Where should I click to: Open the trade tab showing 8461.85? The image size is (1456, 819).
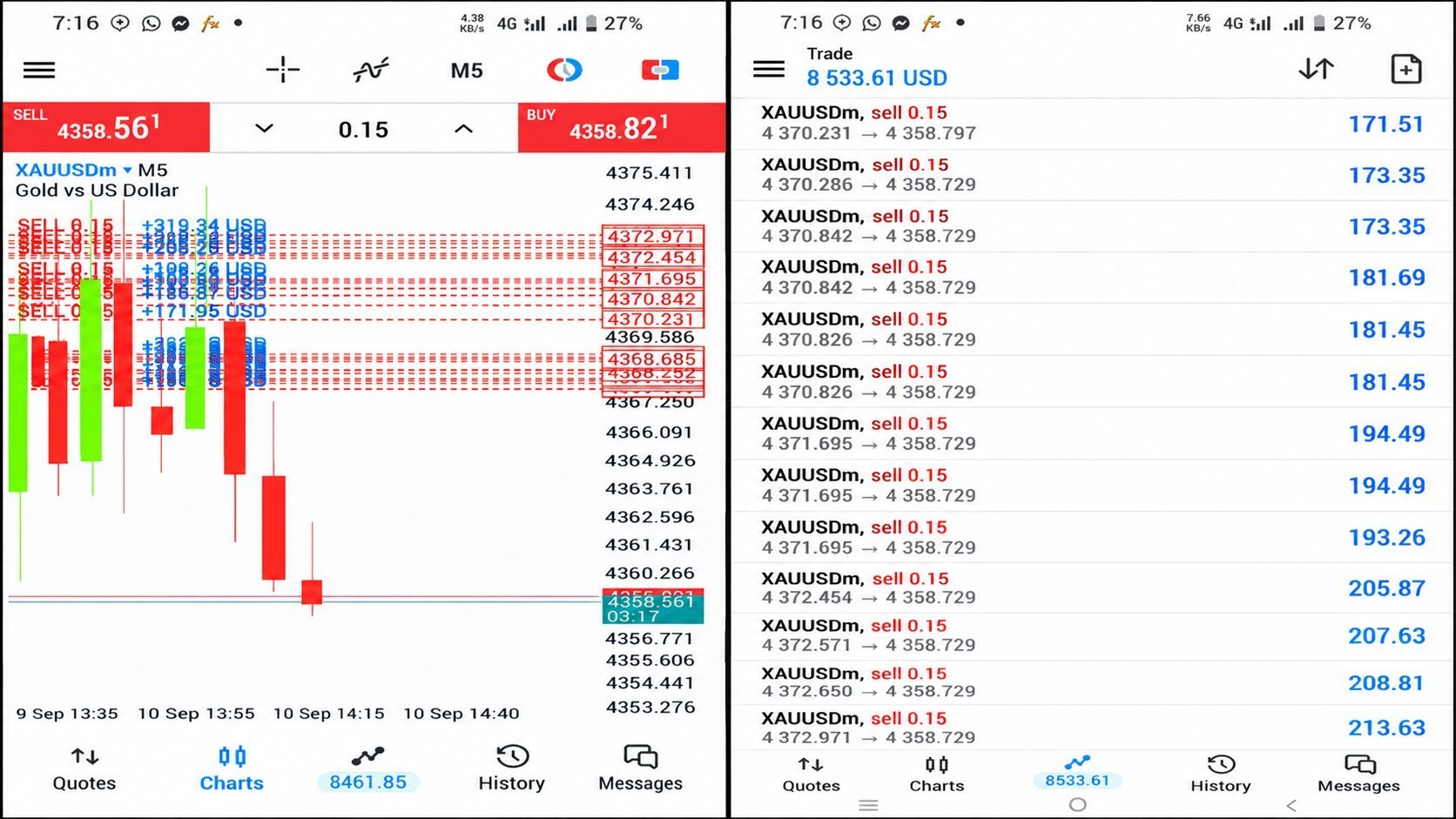(367, 769)
